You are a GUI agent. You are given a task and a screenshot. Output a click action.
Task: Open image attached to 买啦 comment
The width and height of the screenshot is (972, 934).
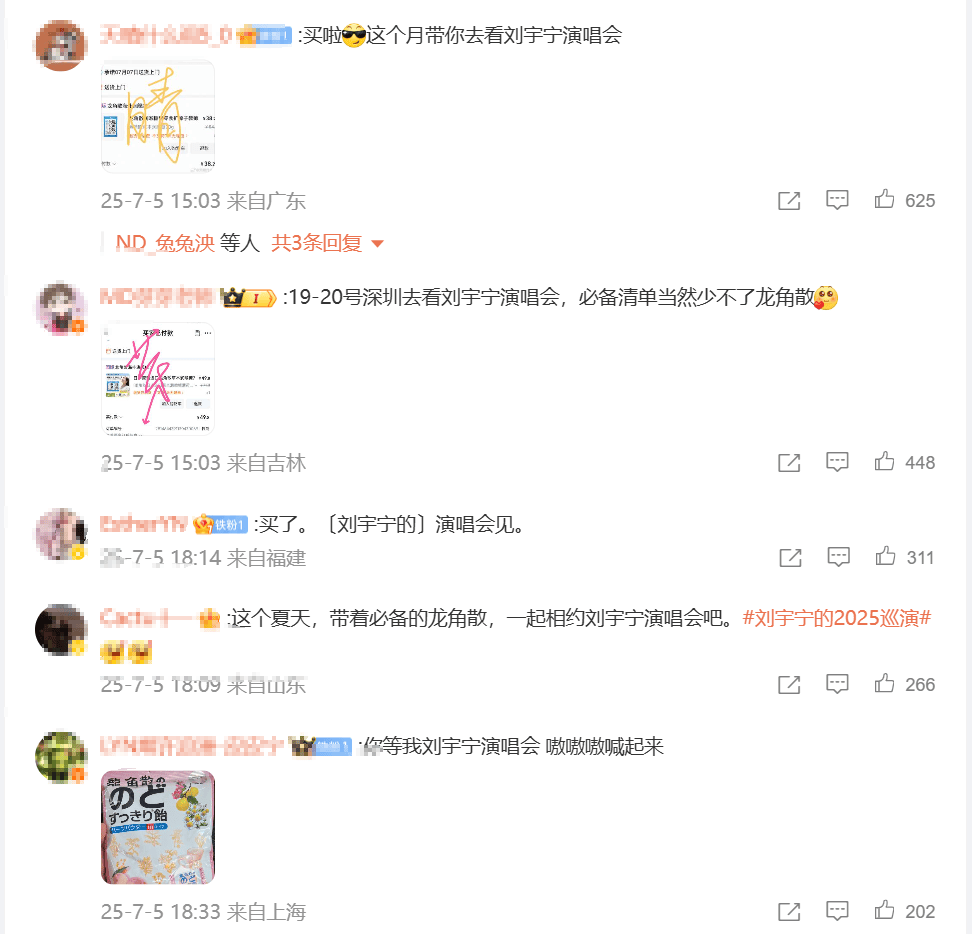tap(158, 117)
